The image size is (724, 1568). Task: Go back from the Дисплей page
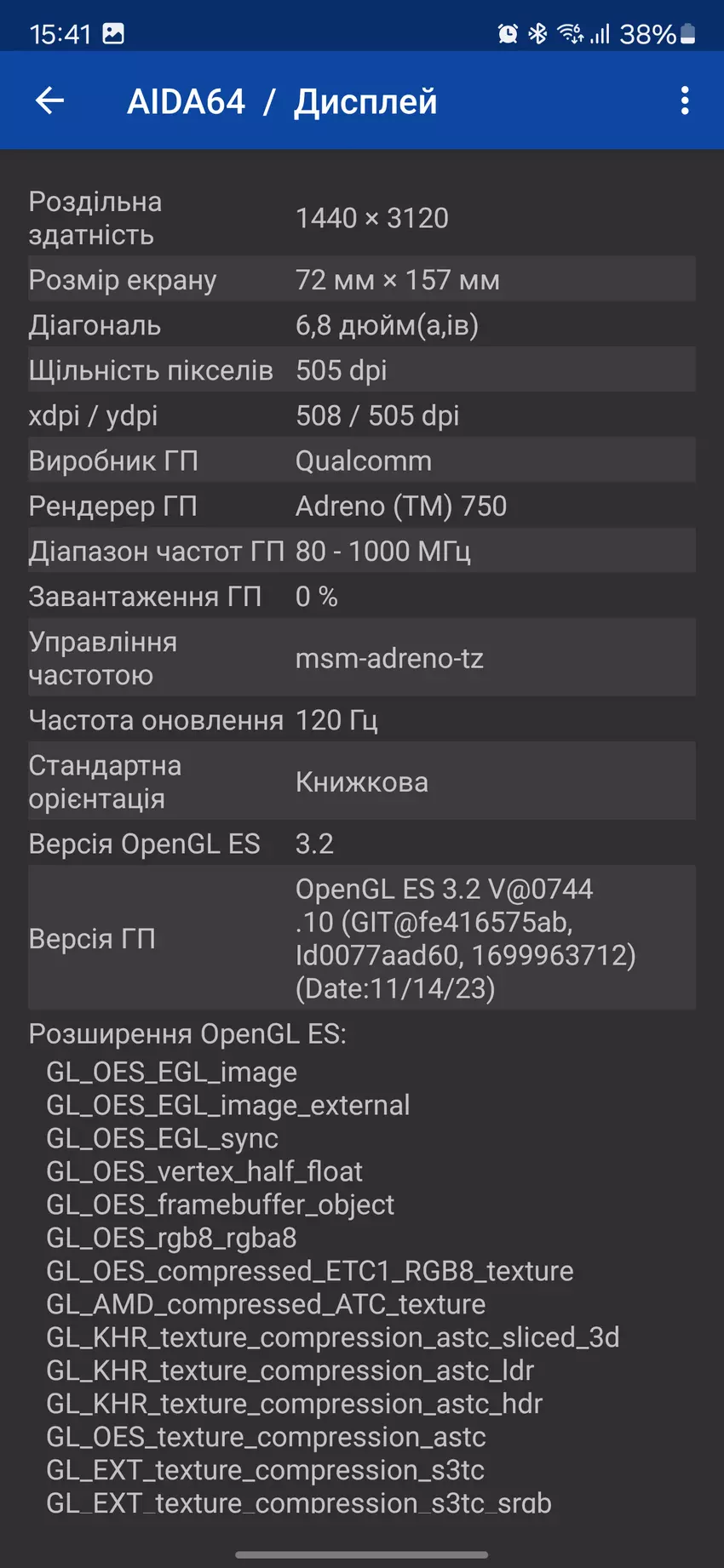49,101
